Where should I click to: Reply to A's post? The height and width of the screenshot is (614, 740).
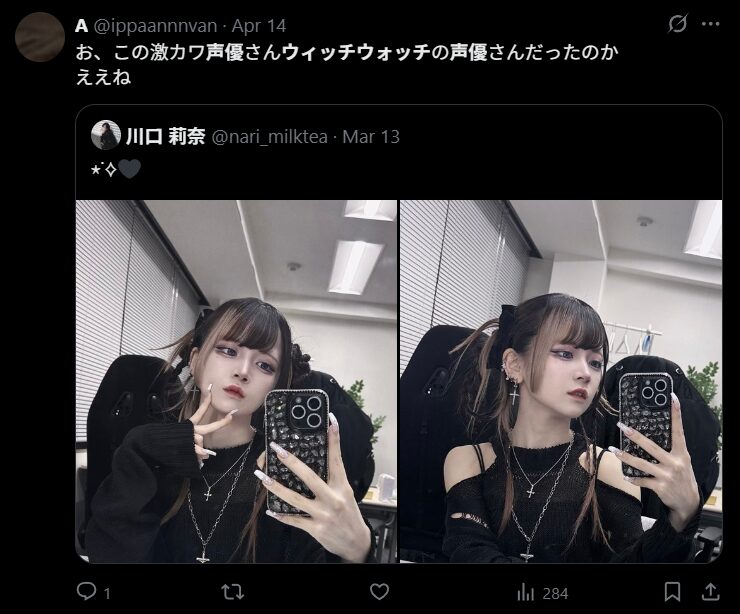[x=87, y=592]
